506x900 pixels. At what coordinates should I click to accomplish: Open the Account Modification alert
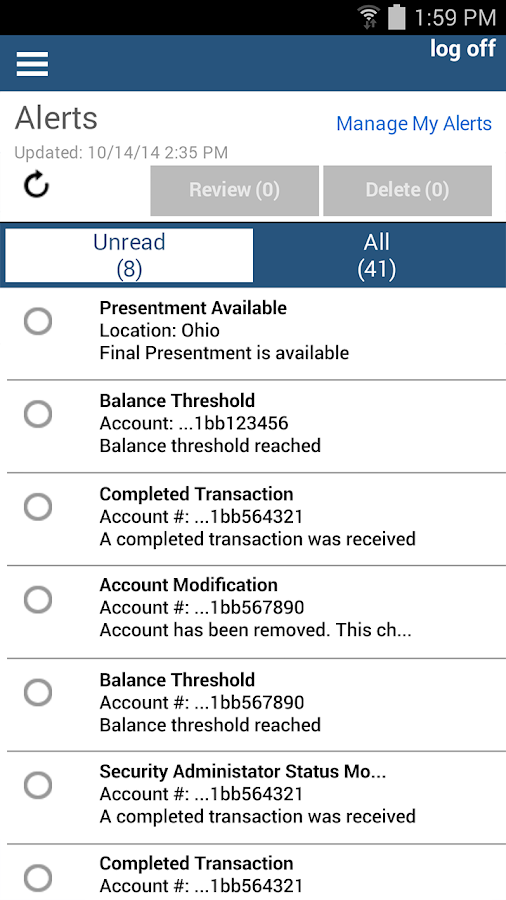click(x=253, y=612)
